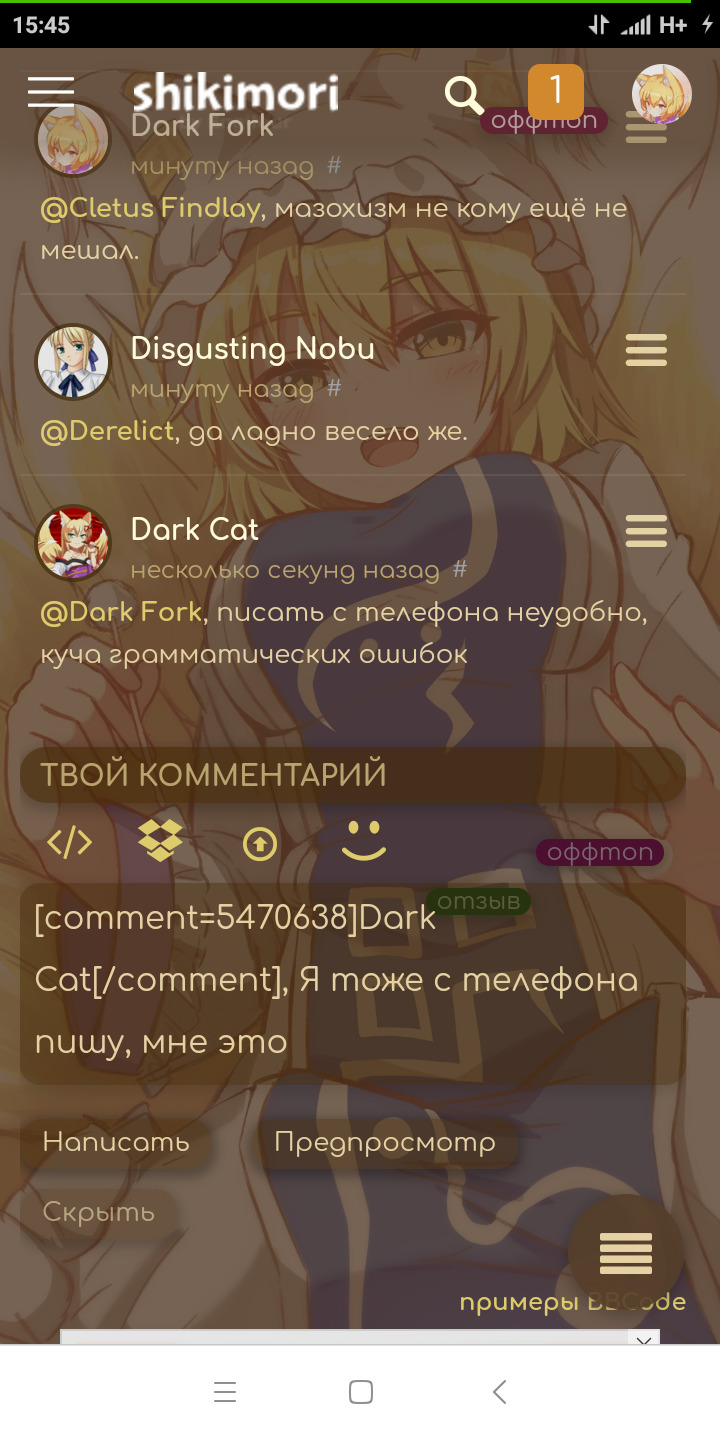Insert a BBCode tag with the code icon
The height and width of the screenshot is (1440, 720).
[70, 844]
